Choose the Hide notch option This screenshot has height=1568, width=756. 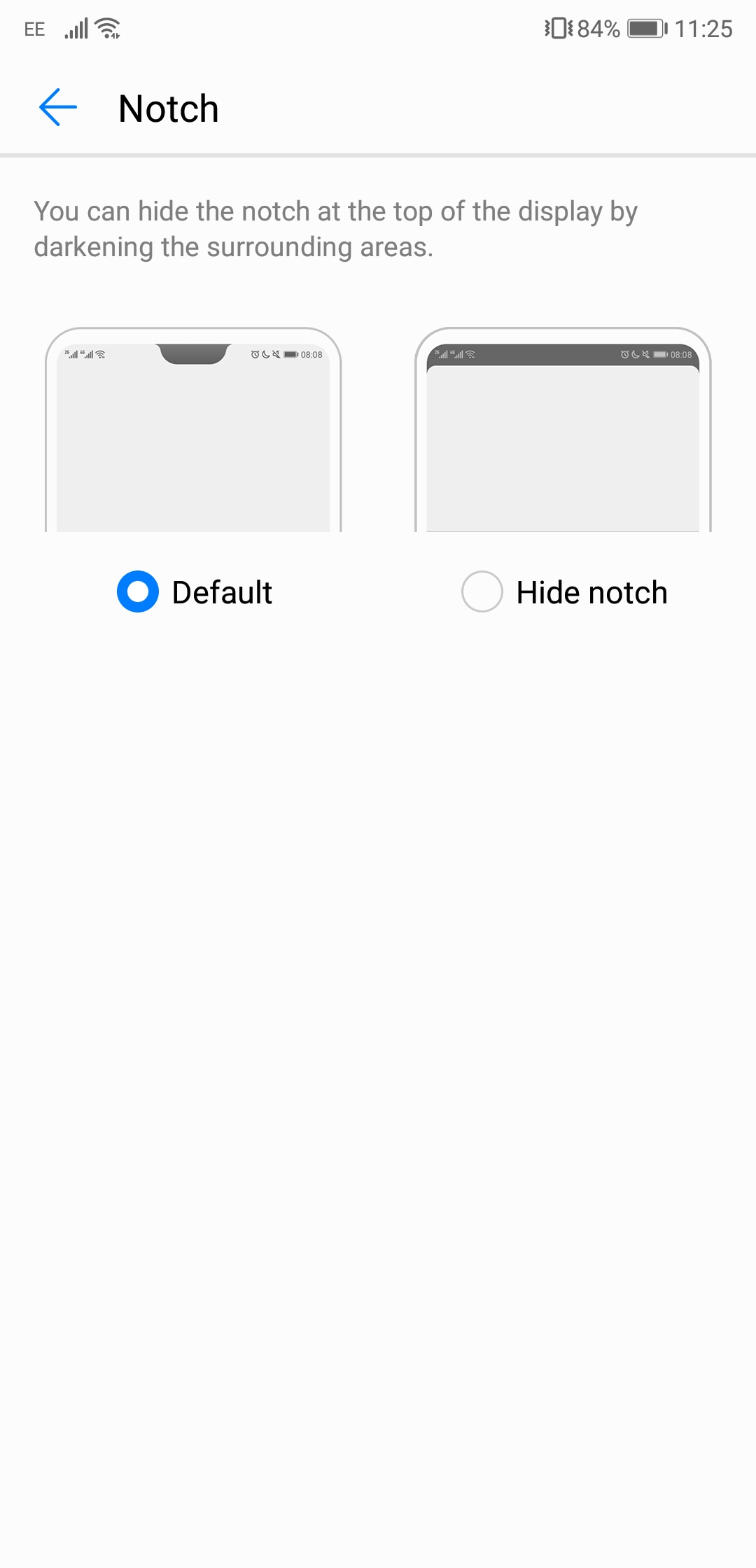point(482,591)
